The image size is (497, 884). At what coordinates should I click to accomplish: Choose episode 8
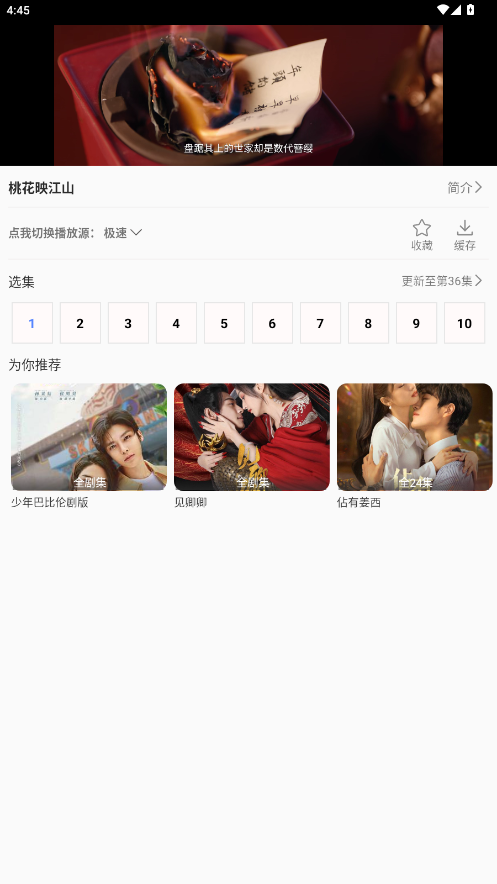click(x=369, y=323)
